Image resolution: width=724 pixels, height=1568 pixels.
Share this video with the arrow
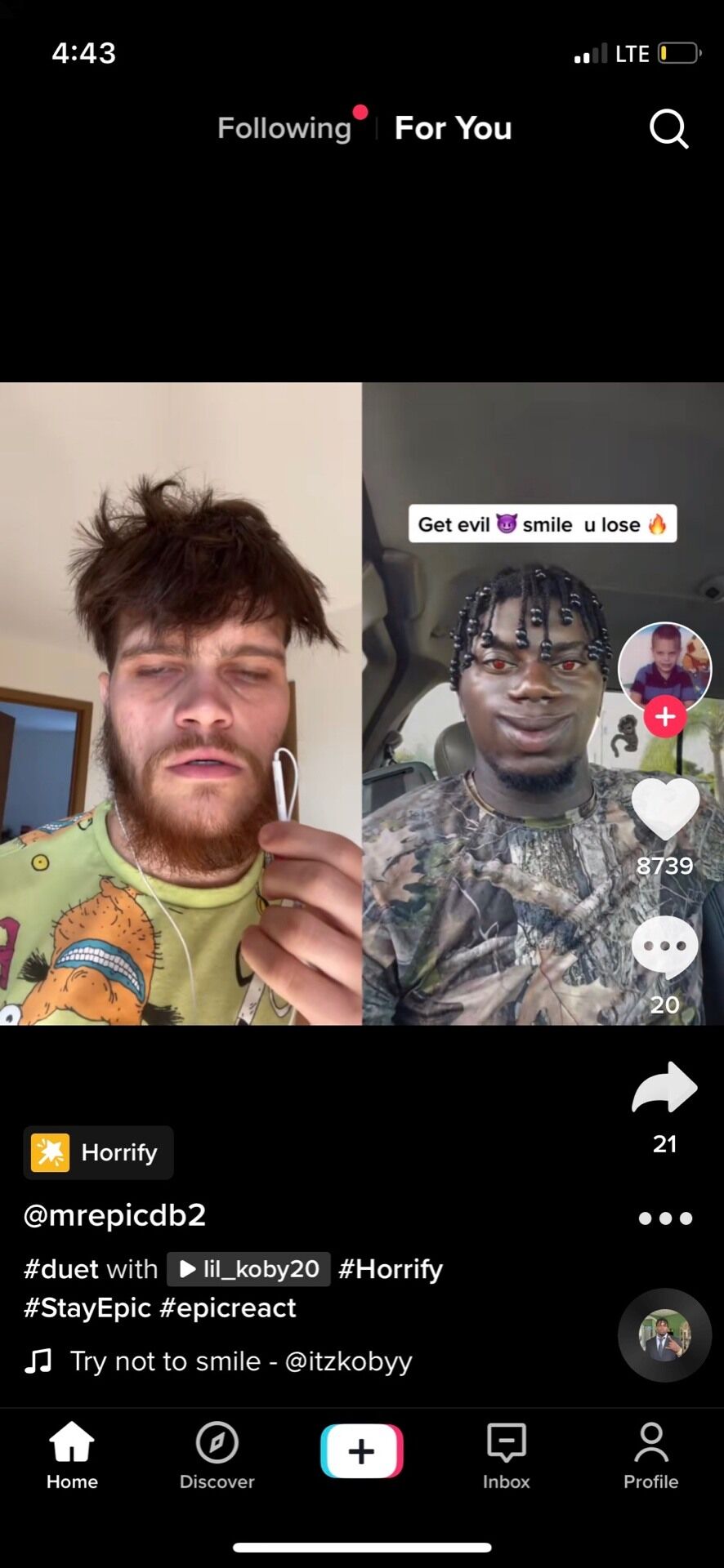664,1088
